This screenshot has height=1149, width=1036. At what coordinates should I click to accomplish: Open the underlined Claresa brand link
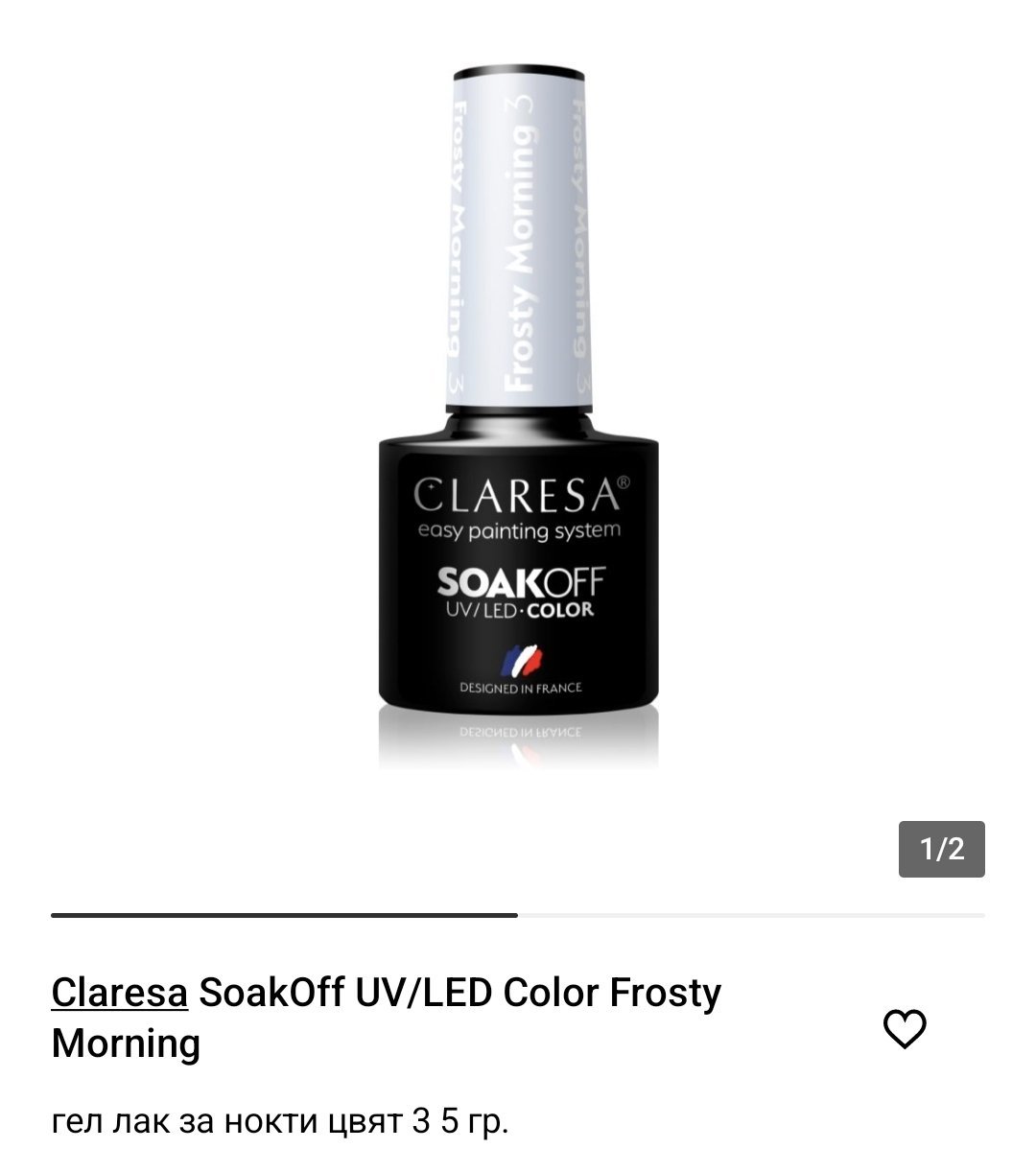point(119,993)
